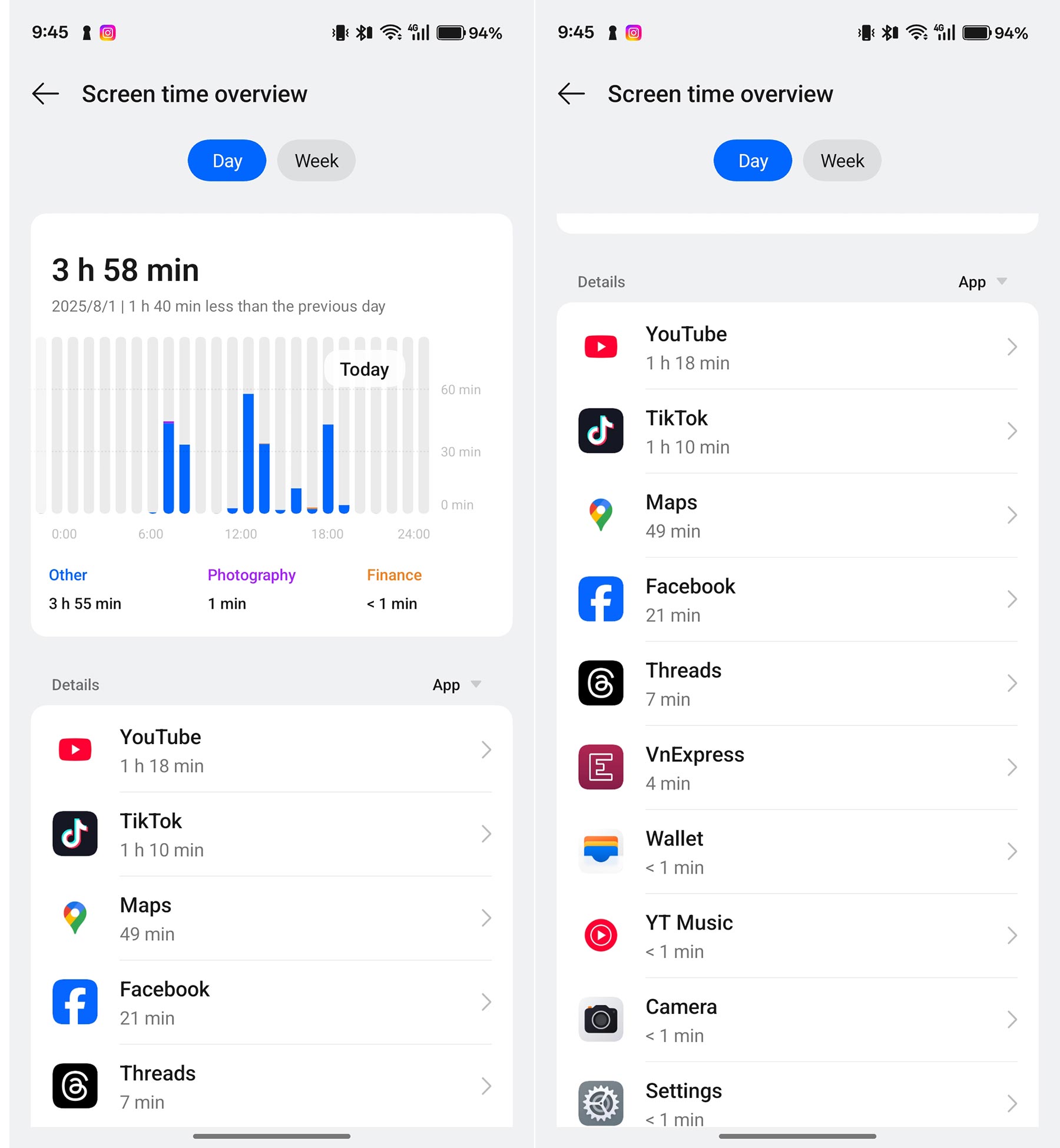Screen dimensions: 1060x1148
Task: Select Day tab above the usage chart
Action: click(x=227, y=161)
